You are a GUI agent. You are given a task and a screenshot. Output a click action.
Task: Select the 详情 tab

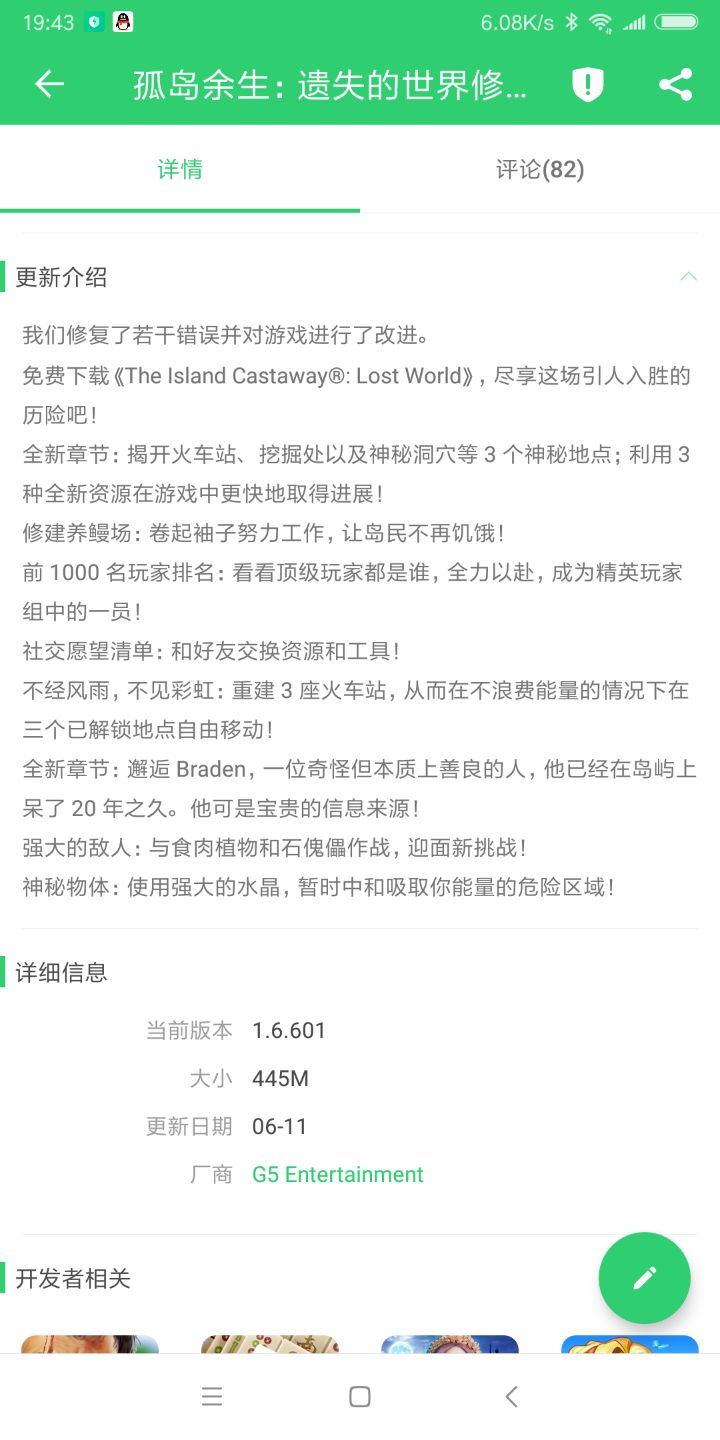(180, 170)
